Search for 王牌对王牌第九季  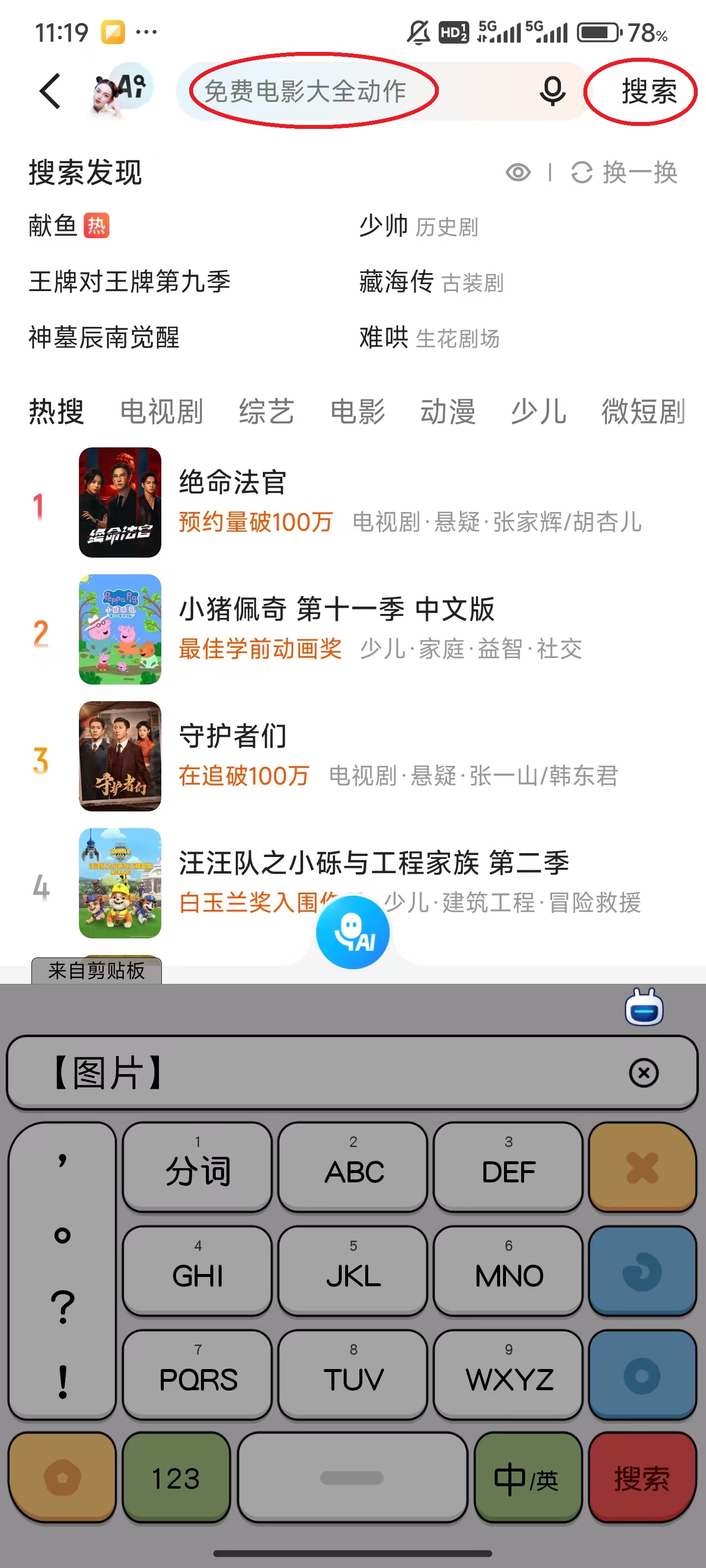point(129,282)
